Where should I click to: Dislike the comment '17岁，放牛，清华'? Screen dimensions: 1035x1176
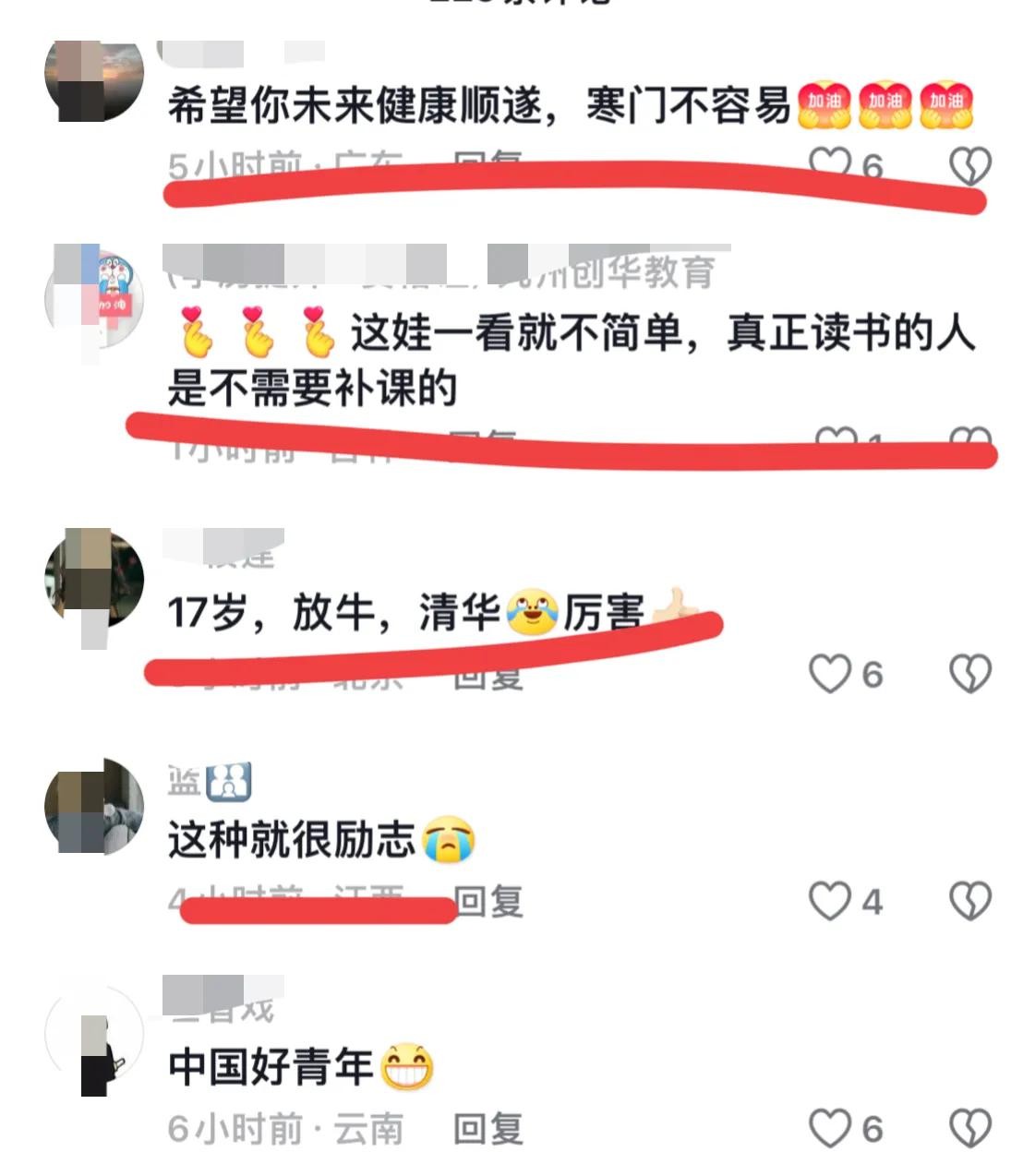pyautogui.click(x=969, y=674)
